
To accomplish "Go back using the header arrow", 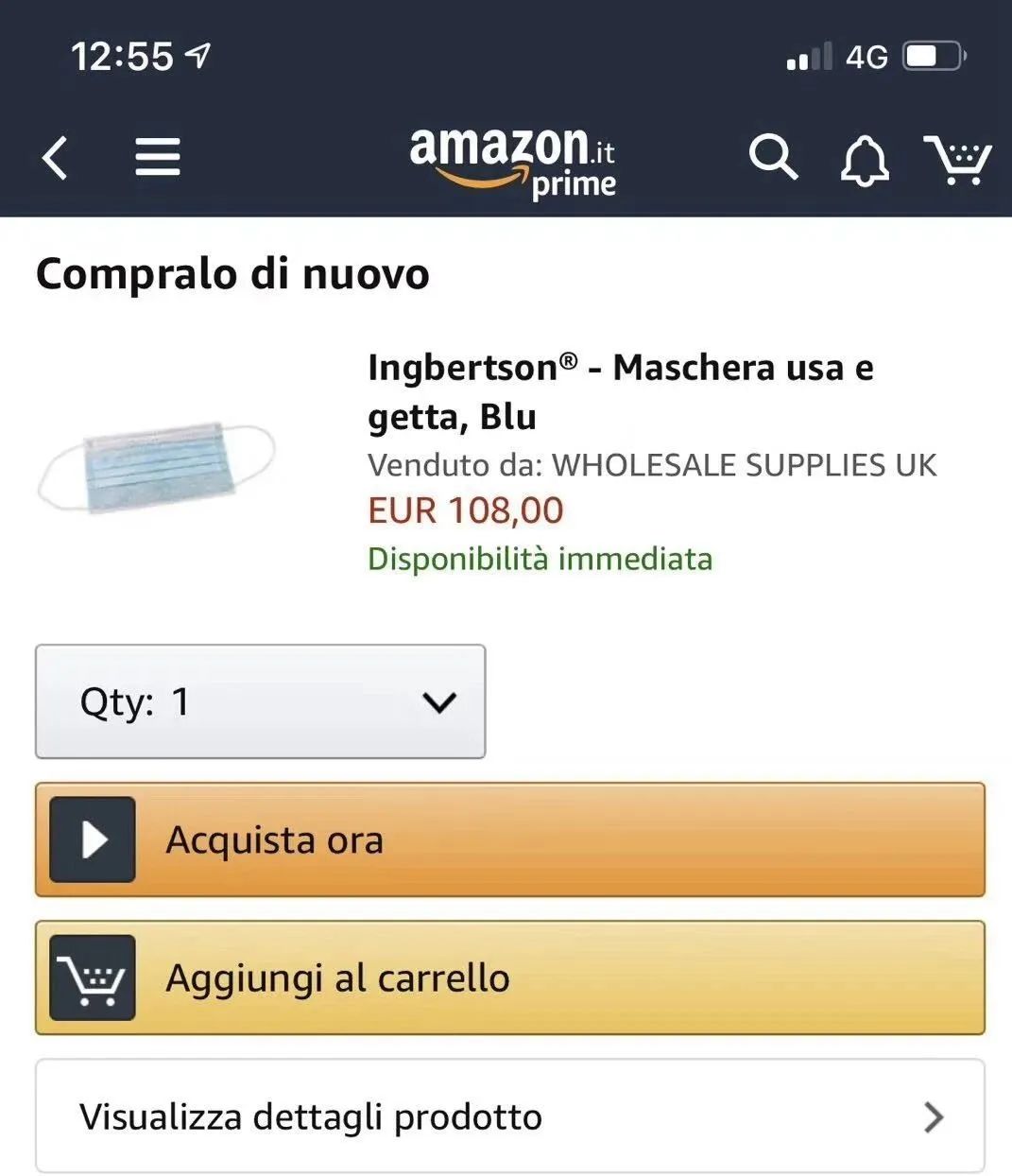I will click(56, 157).
